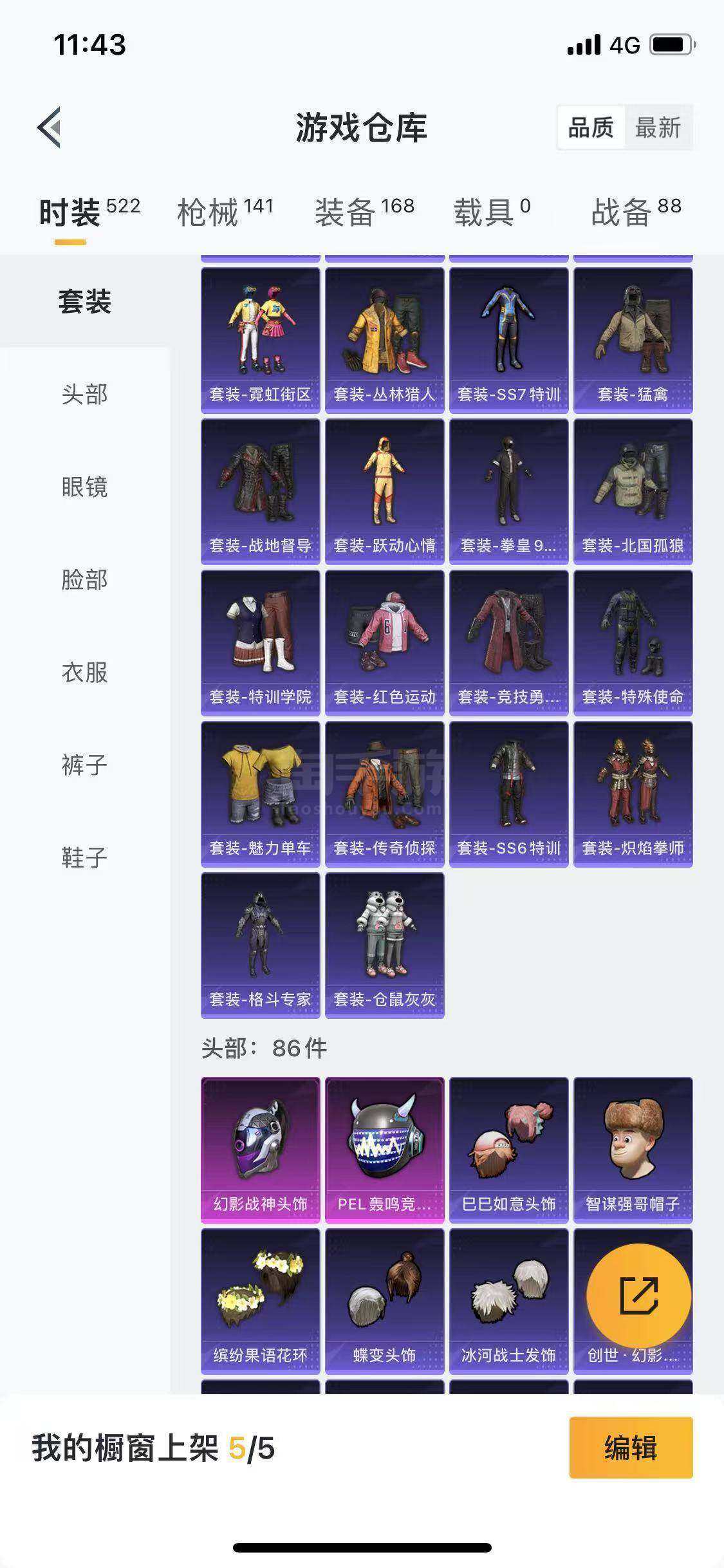
Task: Open the 套装-霓虹街区 outfit tile
Action: coord(261,340)
